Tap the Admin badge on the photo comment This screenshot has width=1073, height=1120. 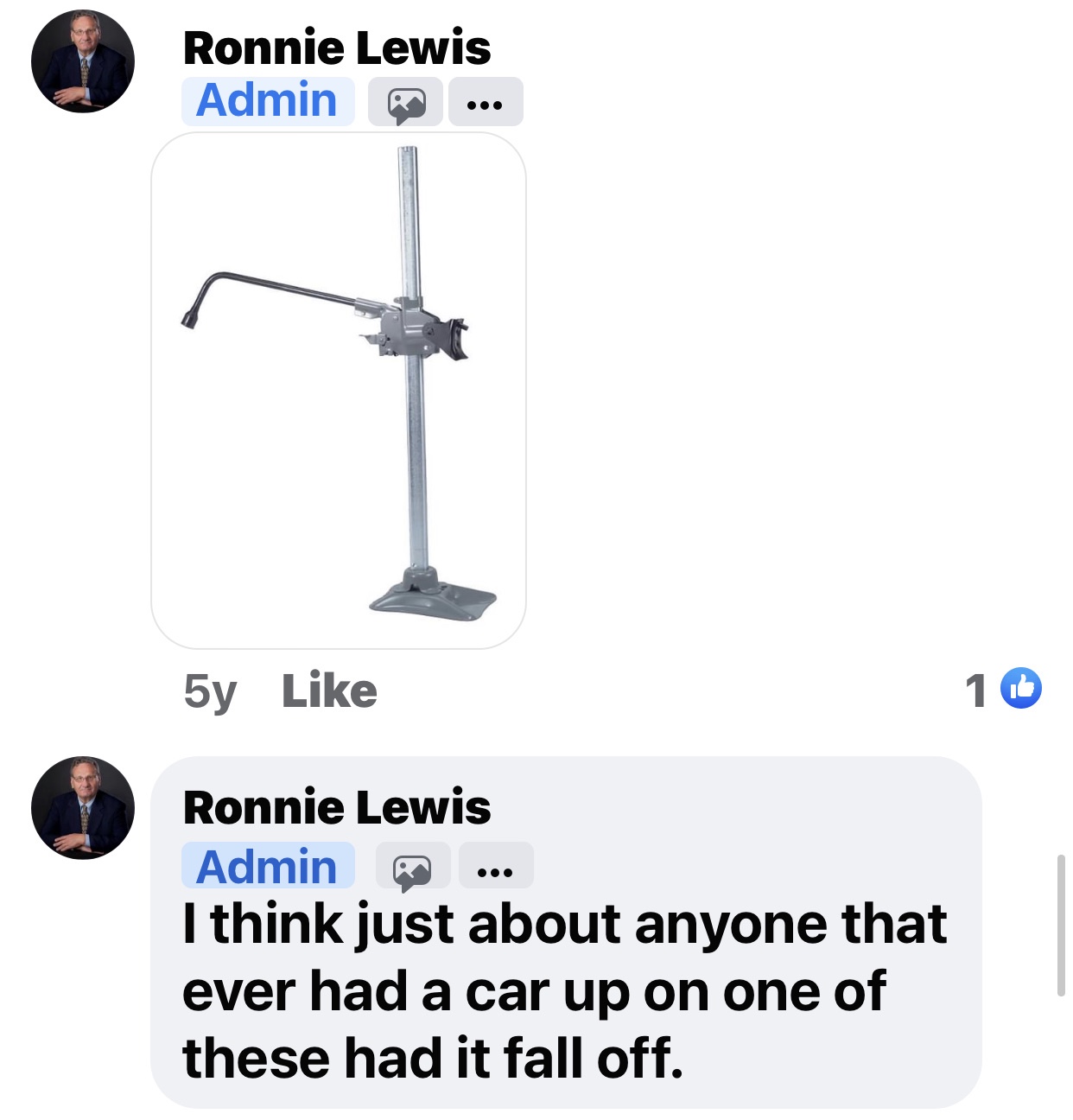[x=268, y=101]
